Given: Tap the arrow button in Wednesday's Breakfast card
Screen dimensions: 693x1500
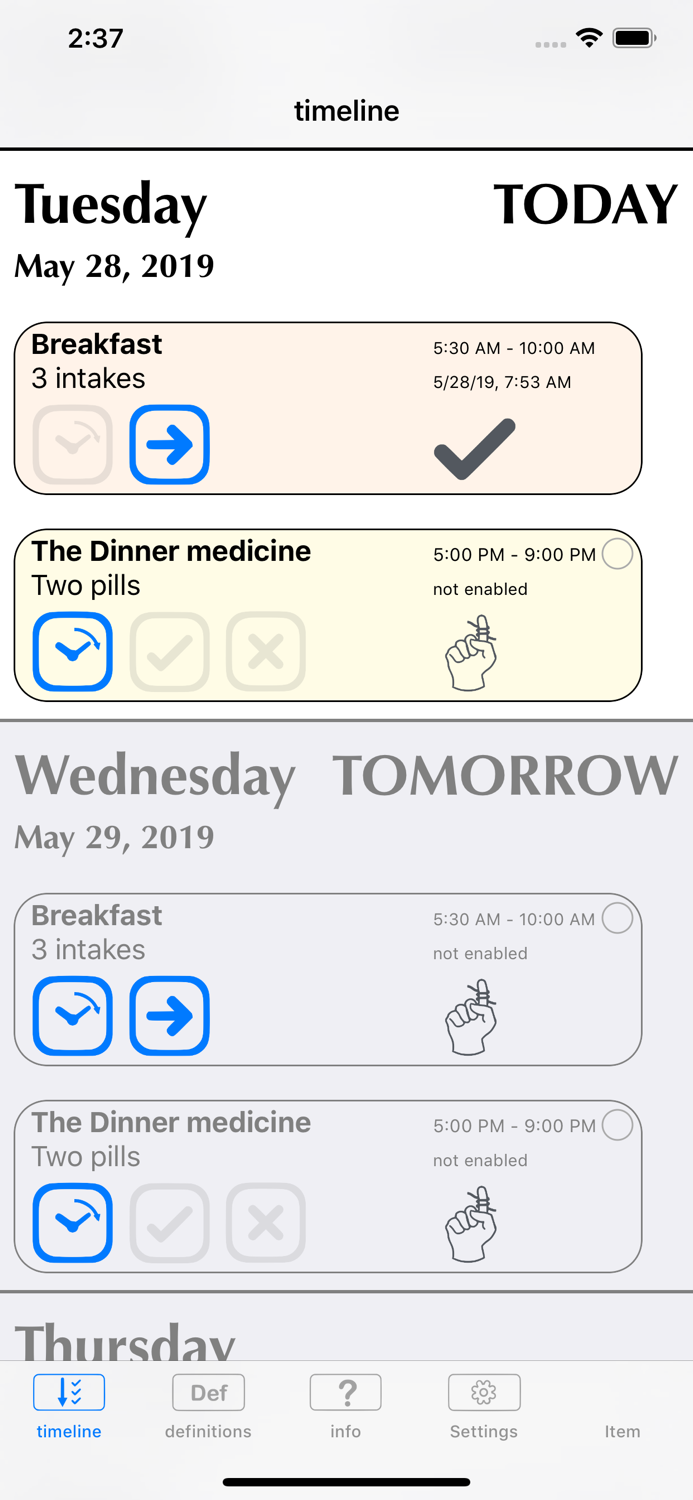Looking at the screenshot, I should click(x=169, y=1016).
